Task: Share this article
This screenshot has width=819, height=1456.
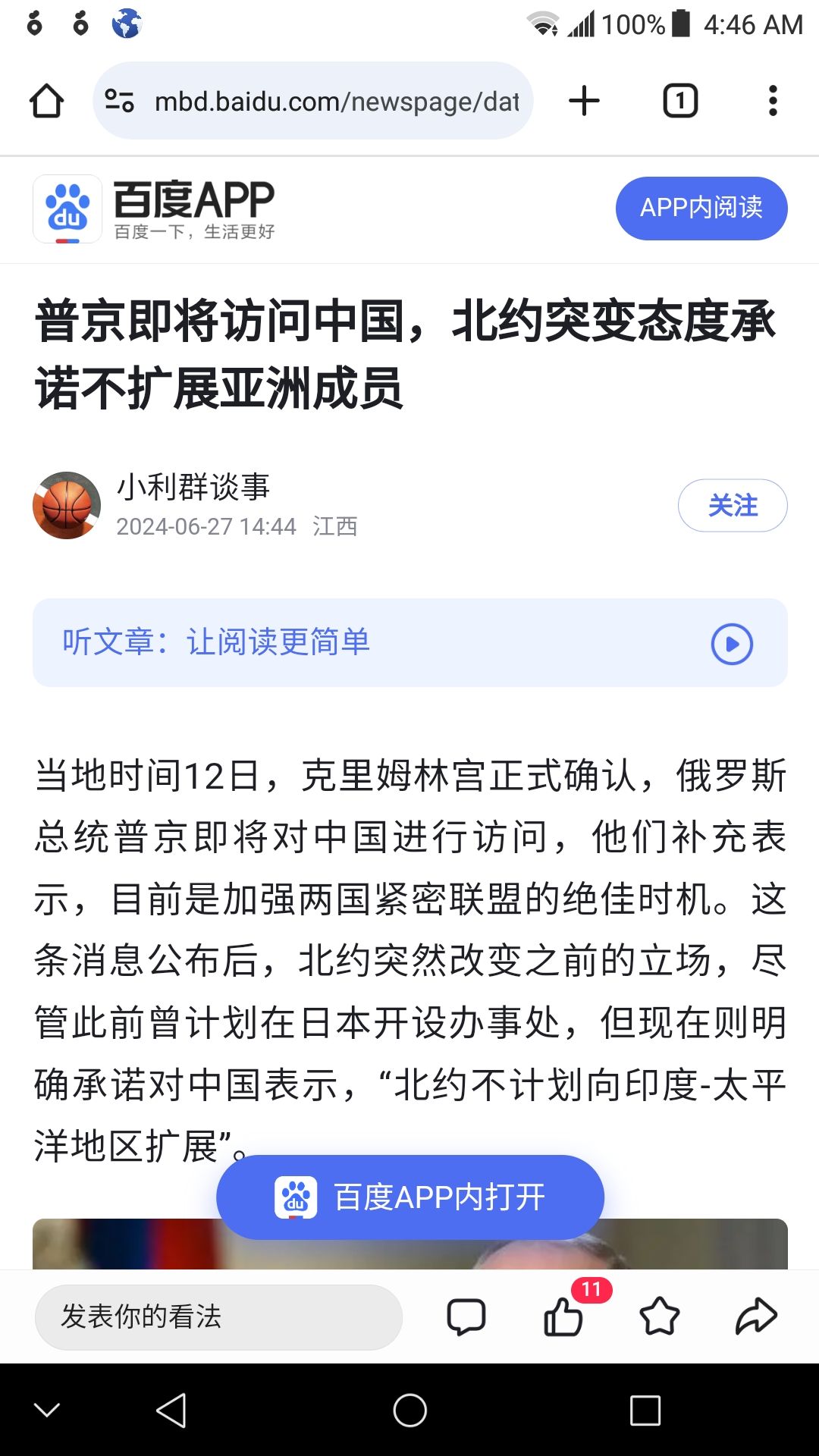Action: [x=756, y=1317]
